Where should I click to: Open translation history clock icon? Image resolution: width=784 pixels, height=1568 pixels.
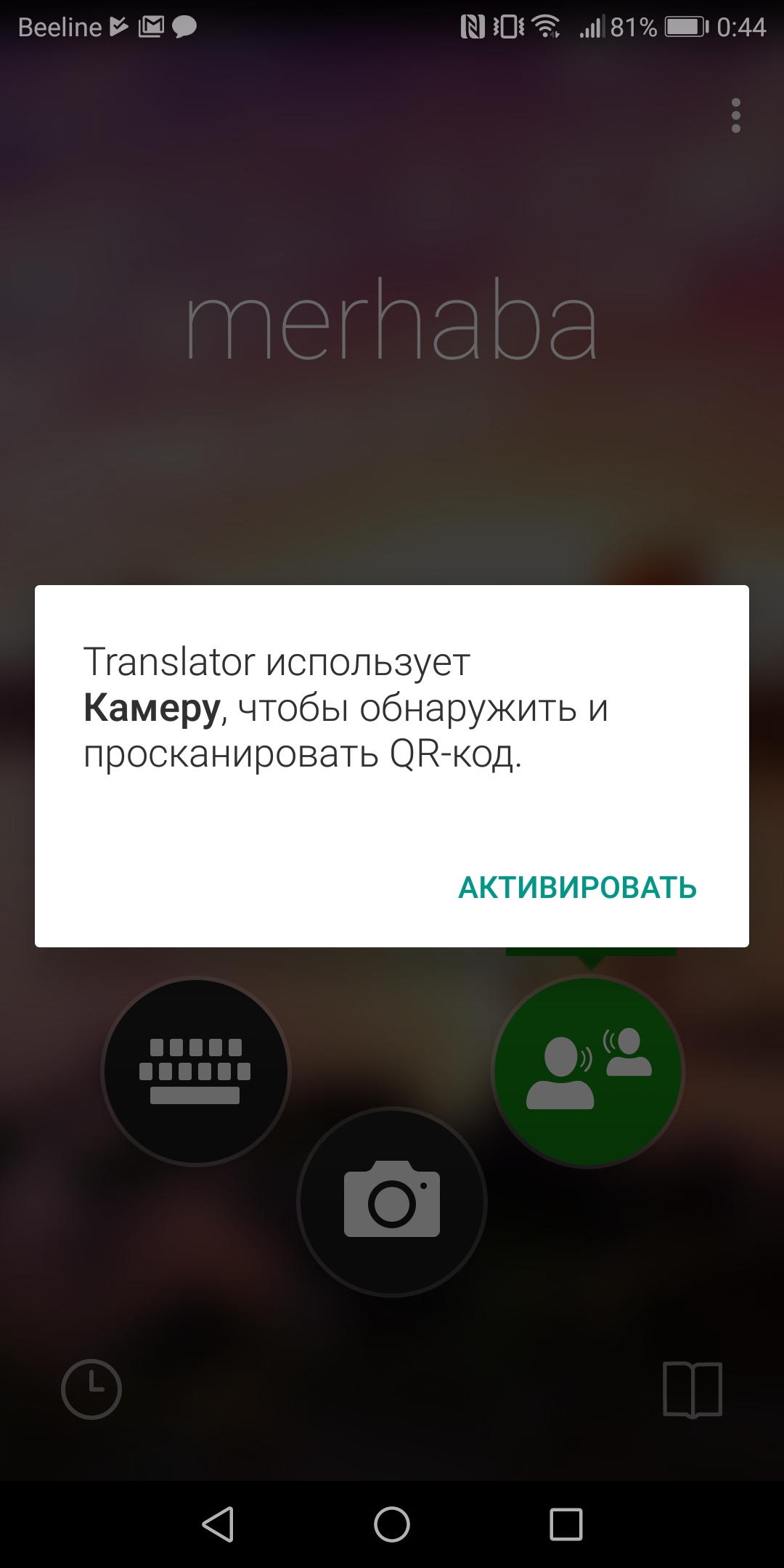91,1389
